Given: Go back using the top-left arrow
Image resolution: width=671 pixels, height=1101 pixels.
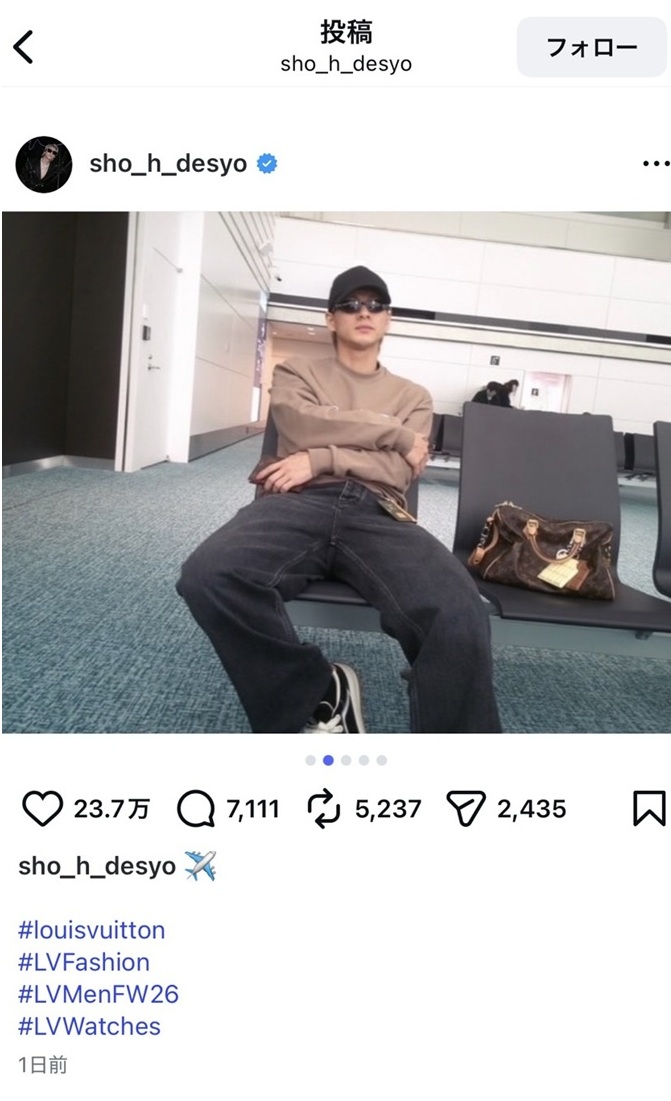Looking at the screenshot, I should (24, 46).
